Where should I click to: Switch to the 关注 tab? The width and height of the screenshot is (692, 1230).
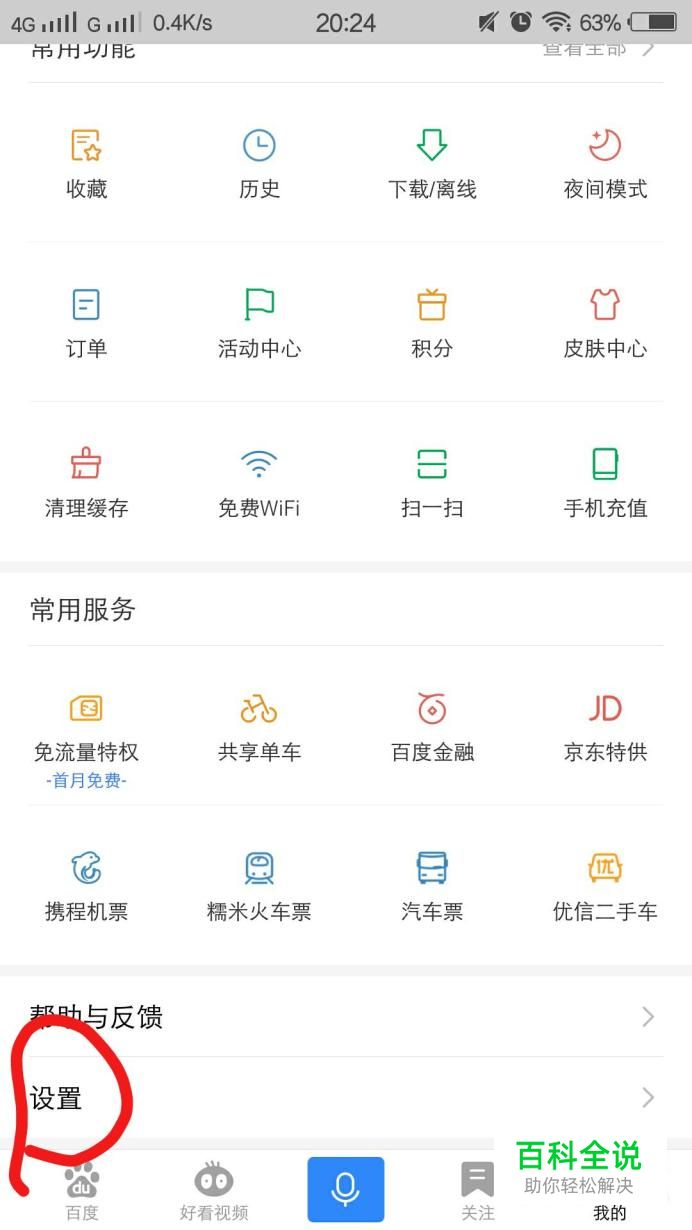coord(477,1192)
